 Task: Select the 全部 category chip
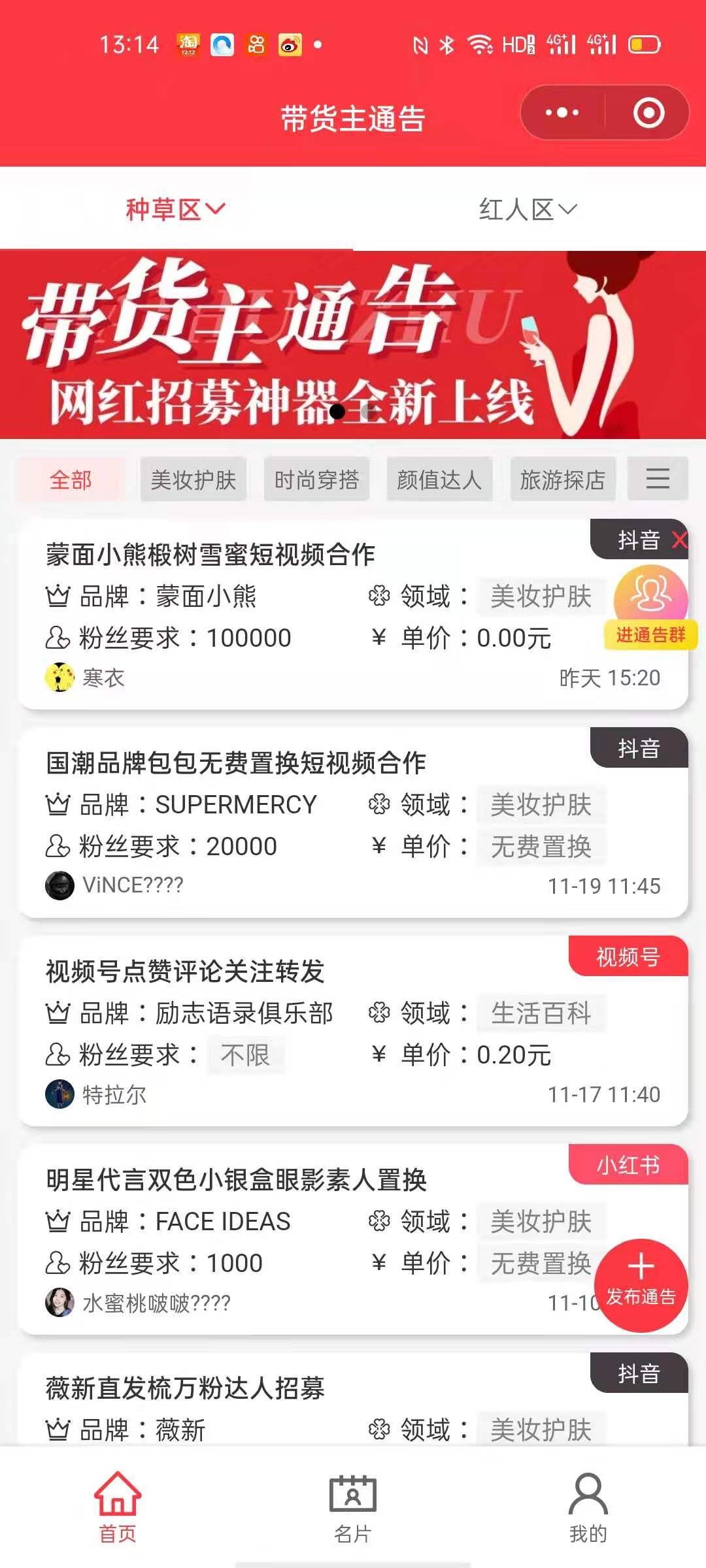pyautogui.click(x=71, y=480)
